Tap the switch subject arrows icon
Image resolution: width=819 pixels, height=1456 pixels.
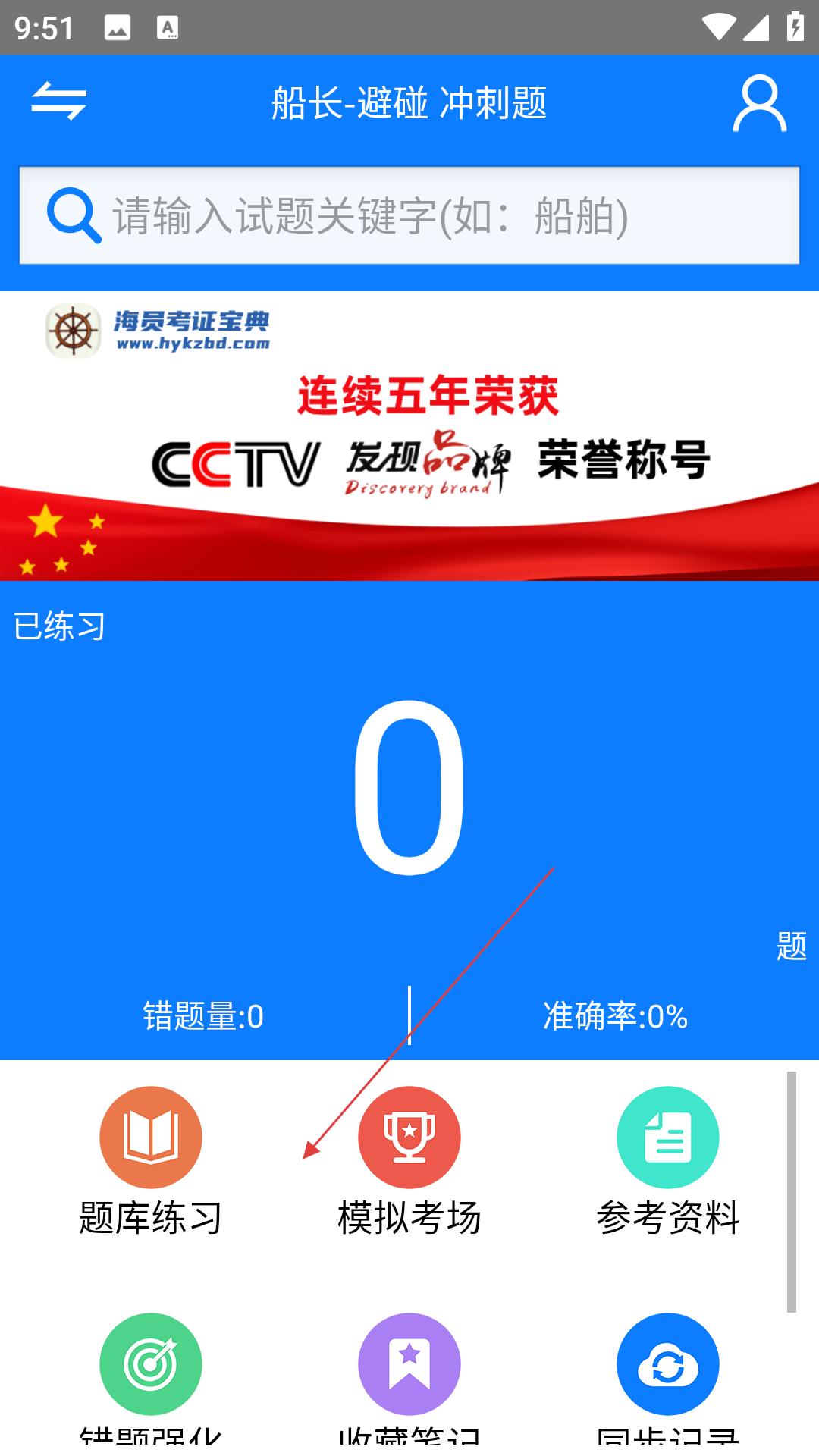[x=59, y=101]
